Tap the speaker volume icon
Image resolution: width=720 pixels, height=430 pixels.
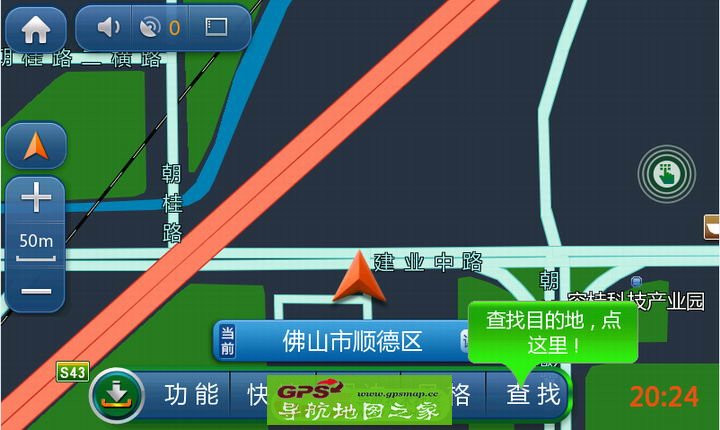coord(108,28)
